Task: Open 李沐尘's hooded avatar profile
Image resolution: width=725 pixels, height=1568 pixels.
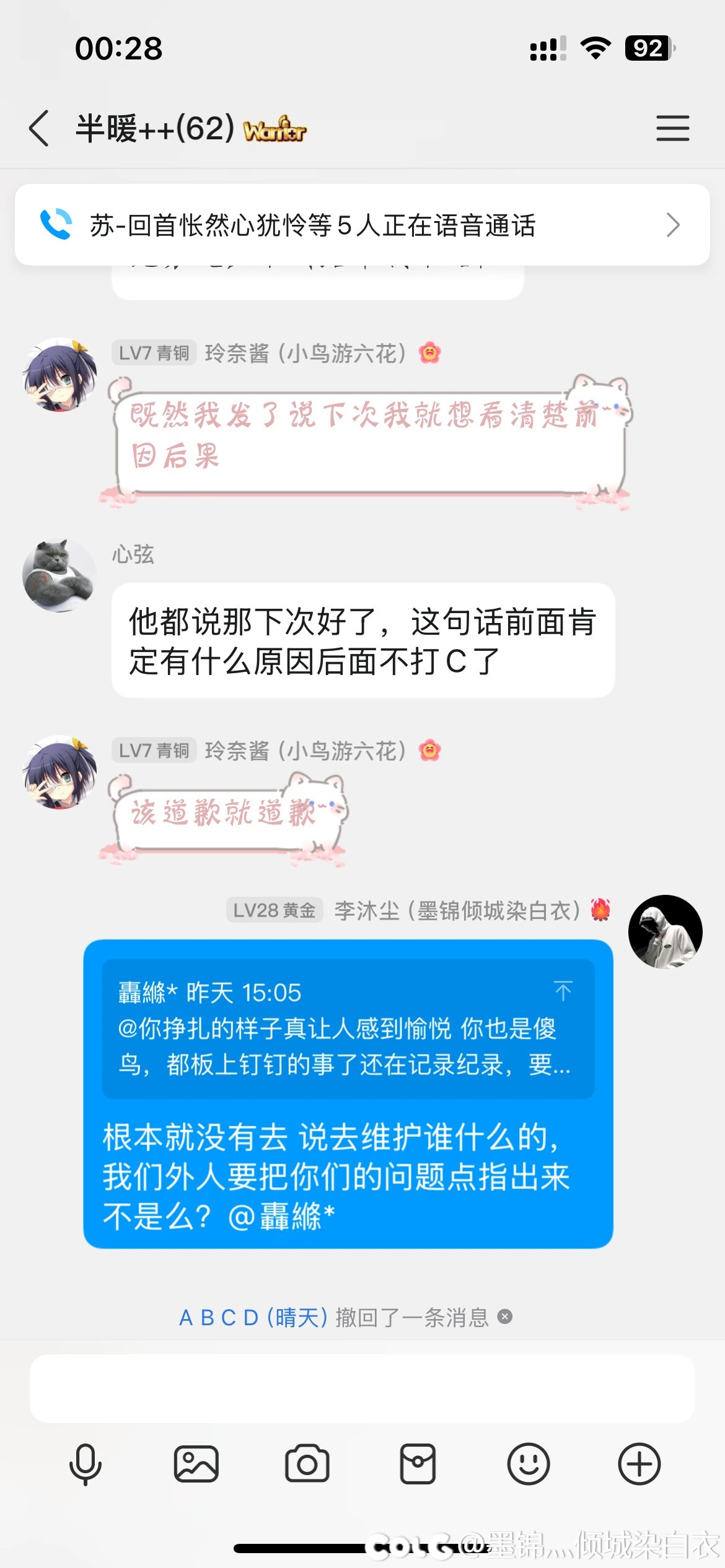Action: pos(665,931)
